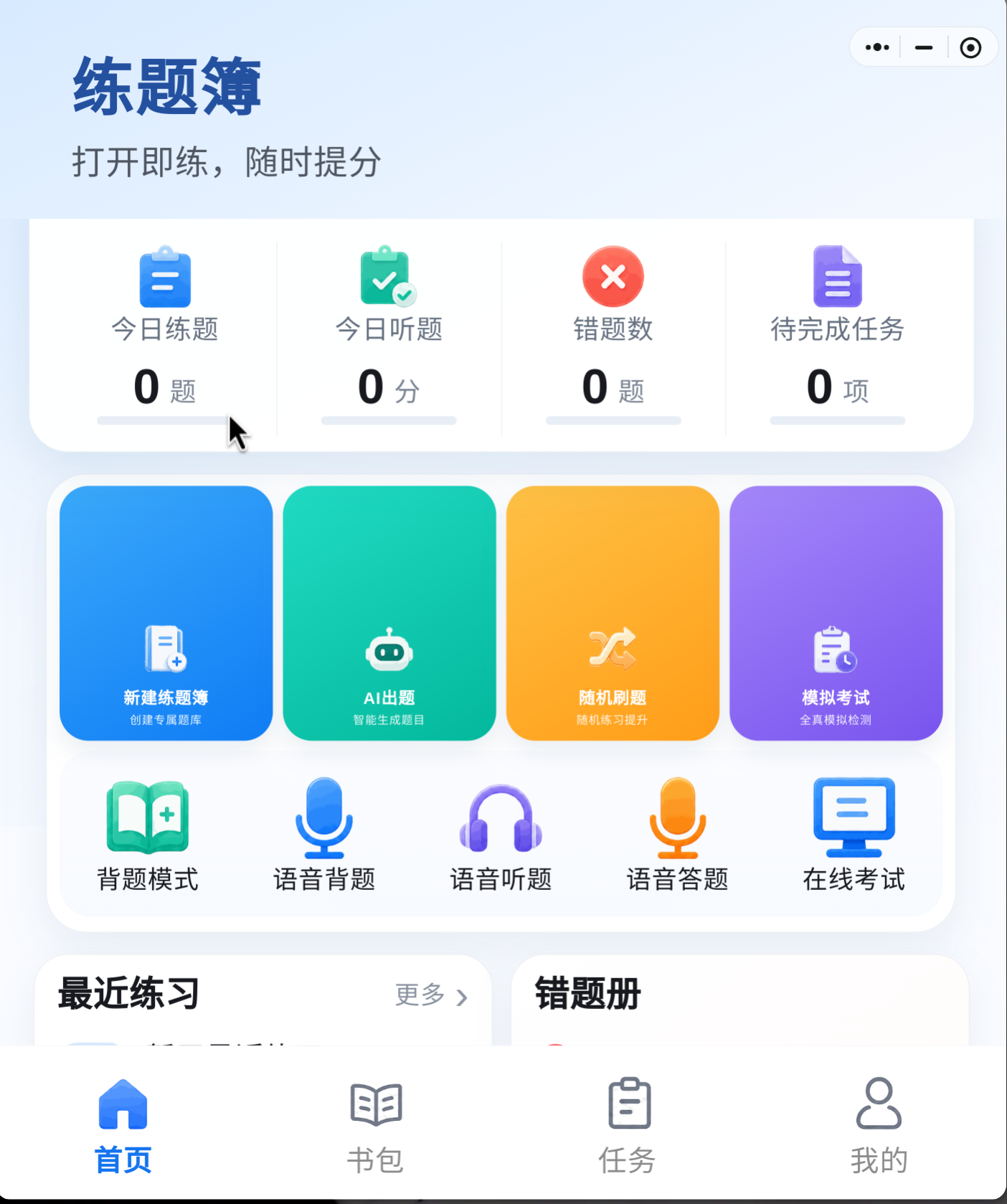Open the 新建练题簿 card
This screenshot has height=1204, width=1007.
point(166,613)
